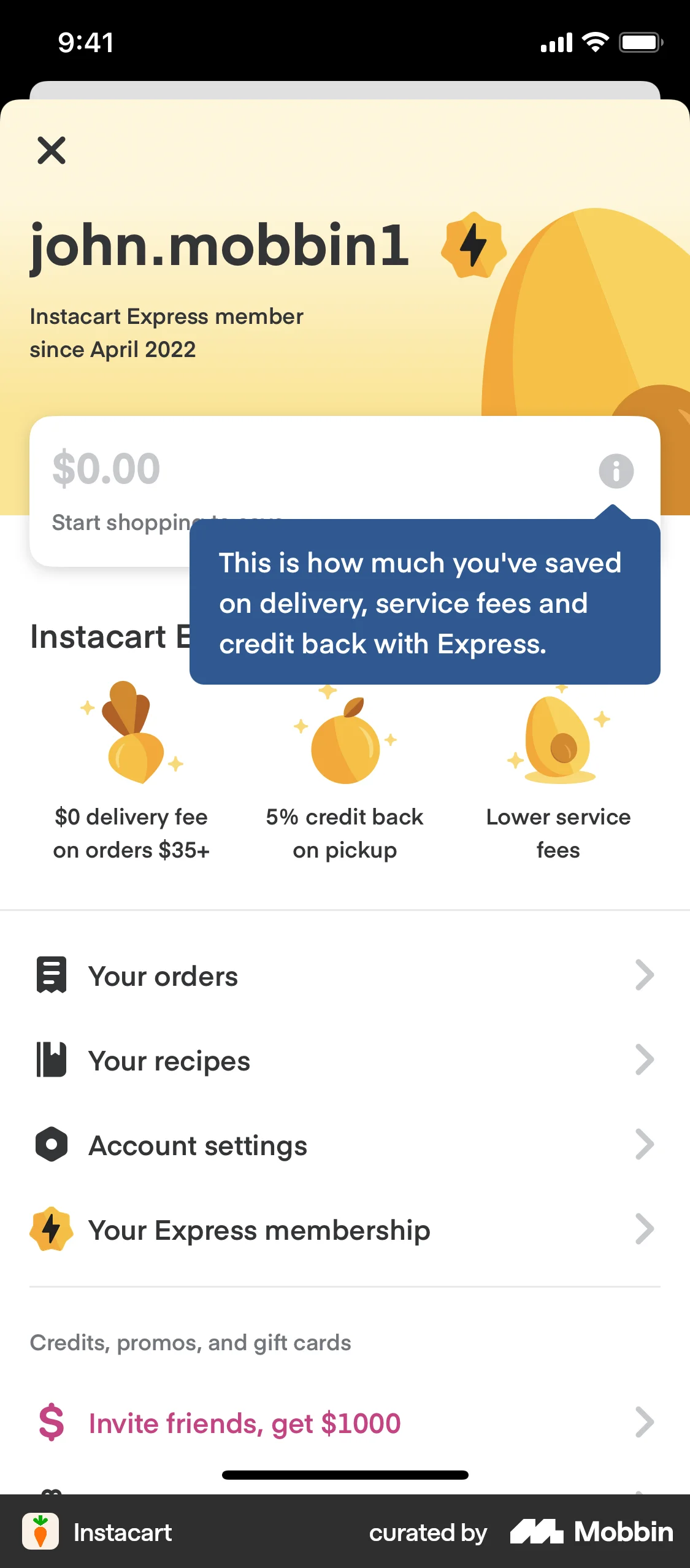Screen dimensions: 690x1568
Task: Tap the Account settings gear icon
Action: (x=52, y=1145)
